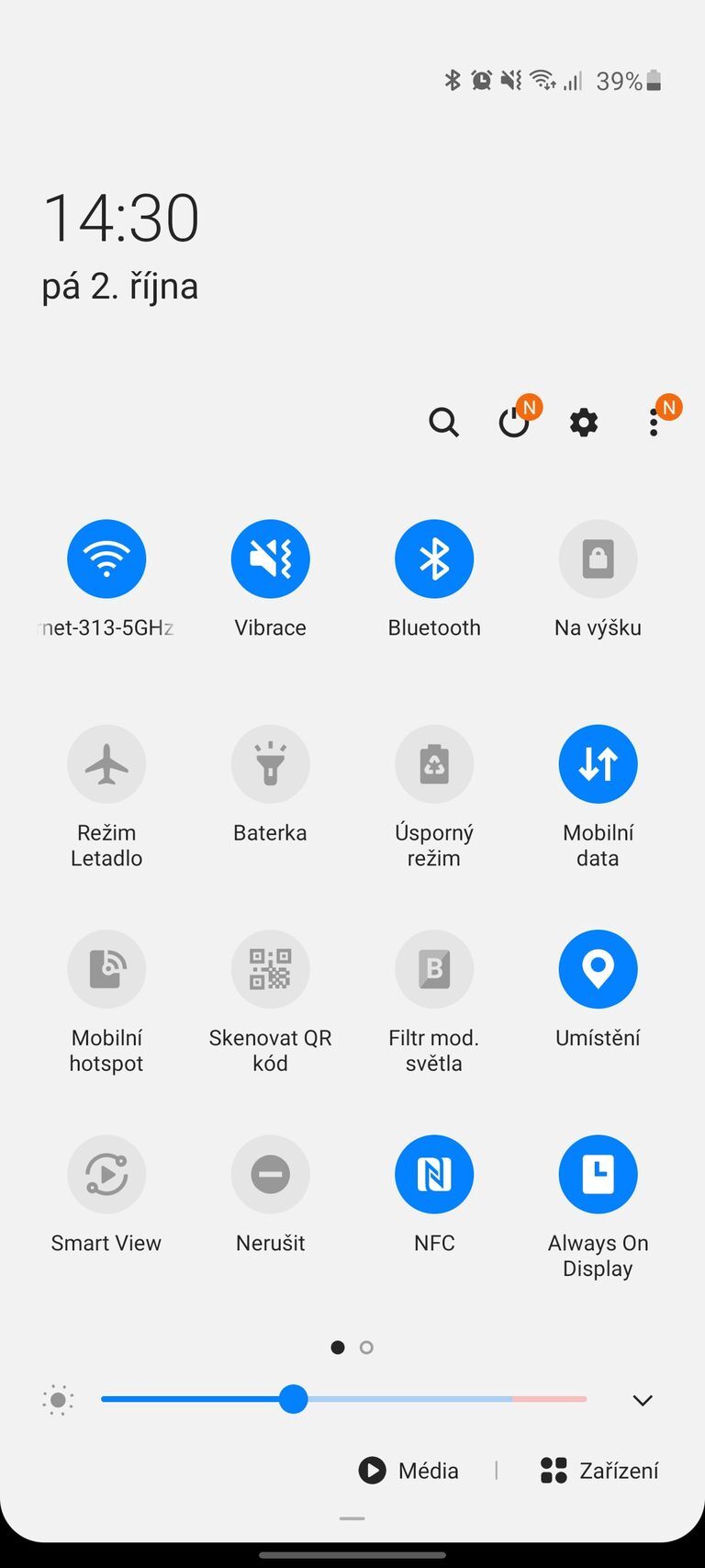705x1568 pixels.
Task: Tap the Power menu icon
Action: 515,423
